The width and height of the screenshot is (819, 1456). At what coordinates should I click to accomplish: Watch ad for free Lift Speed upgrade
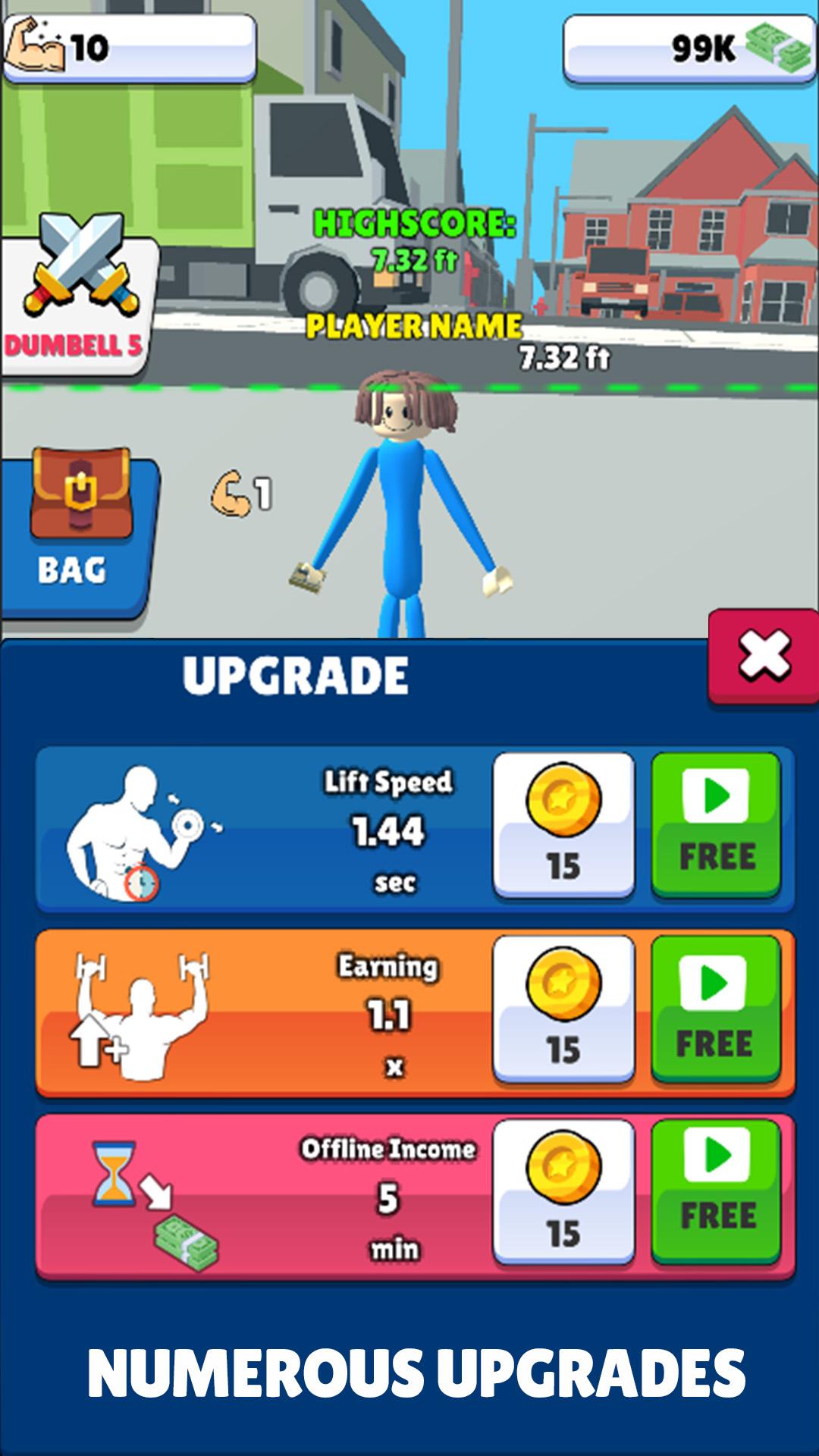point(716,825)
